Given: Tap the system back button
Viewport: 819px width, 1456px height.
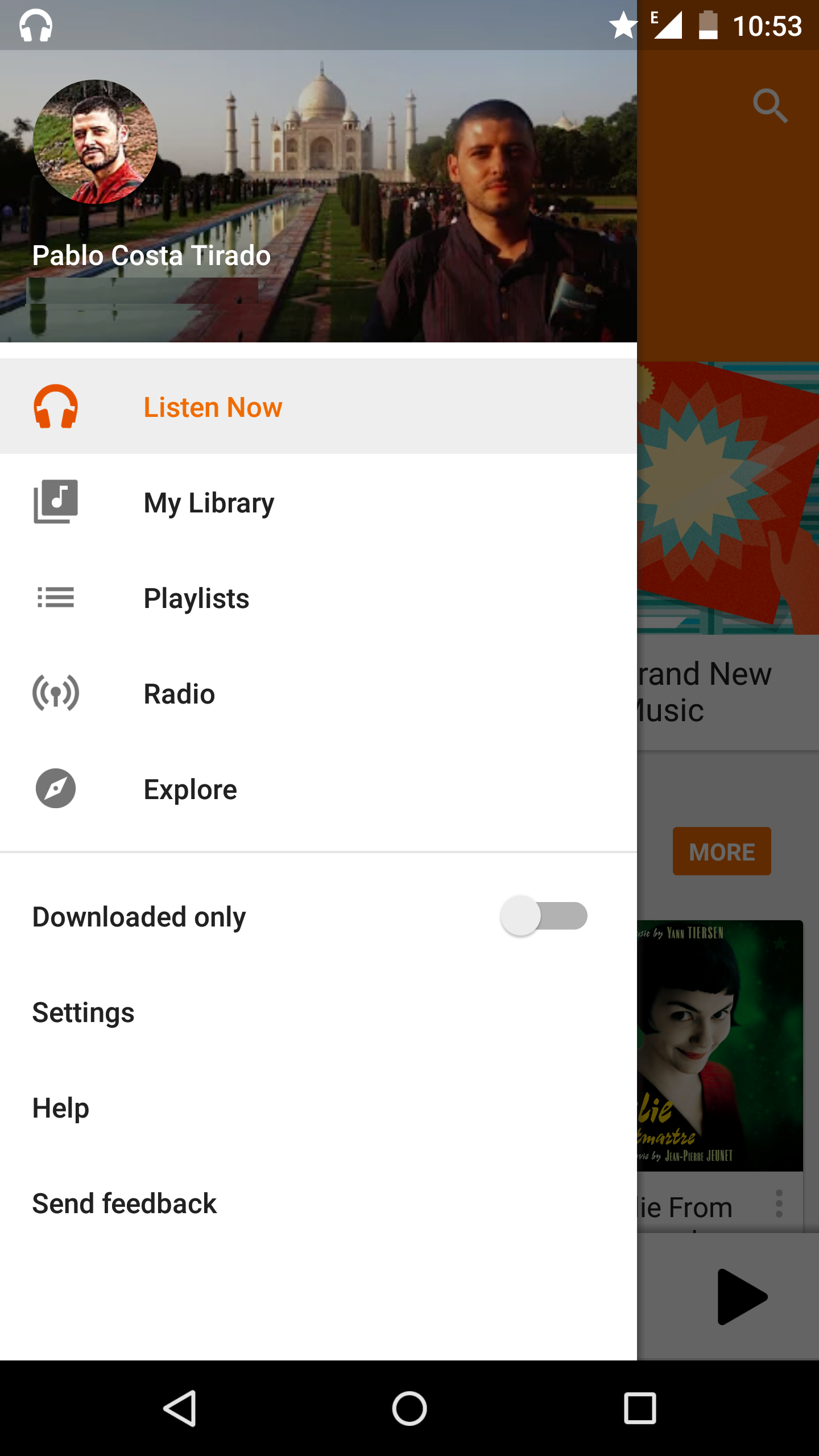Looking at the screenshot, I should click(181, 1408).
